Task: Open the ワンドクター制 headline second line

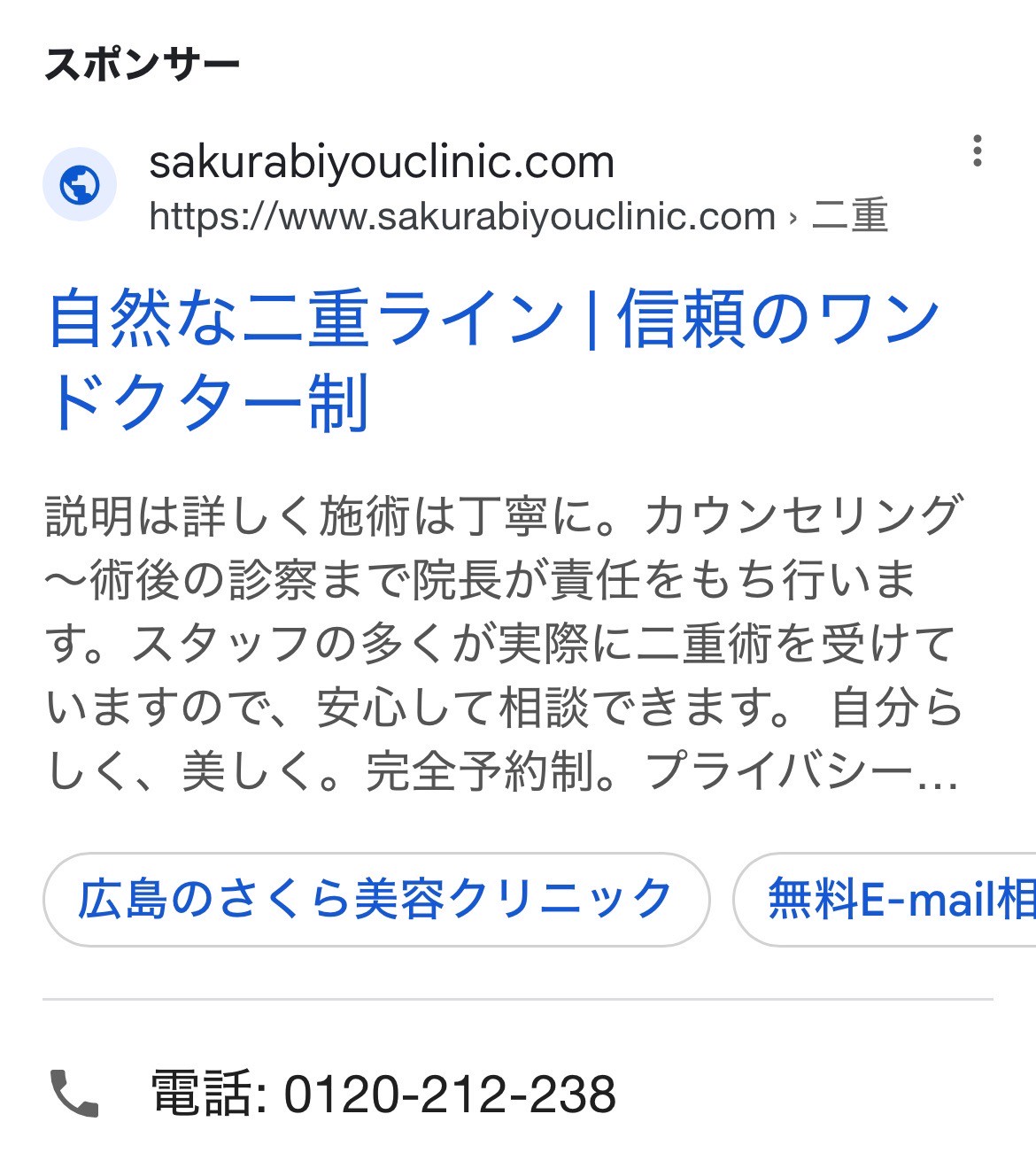Action: pos(211,400)
